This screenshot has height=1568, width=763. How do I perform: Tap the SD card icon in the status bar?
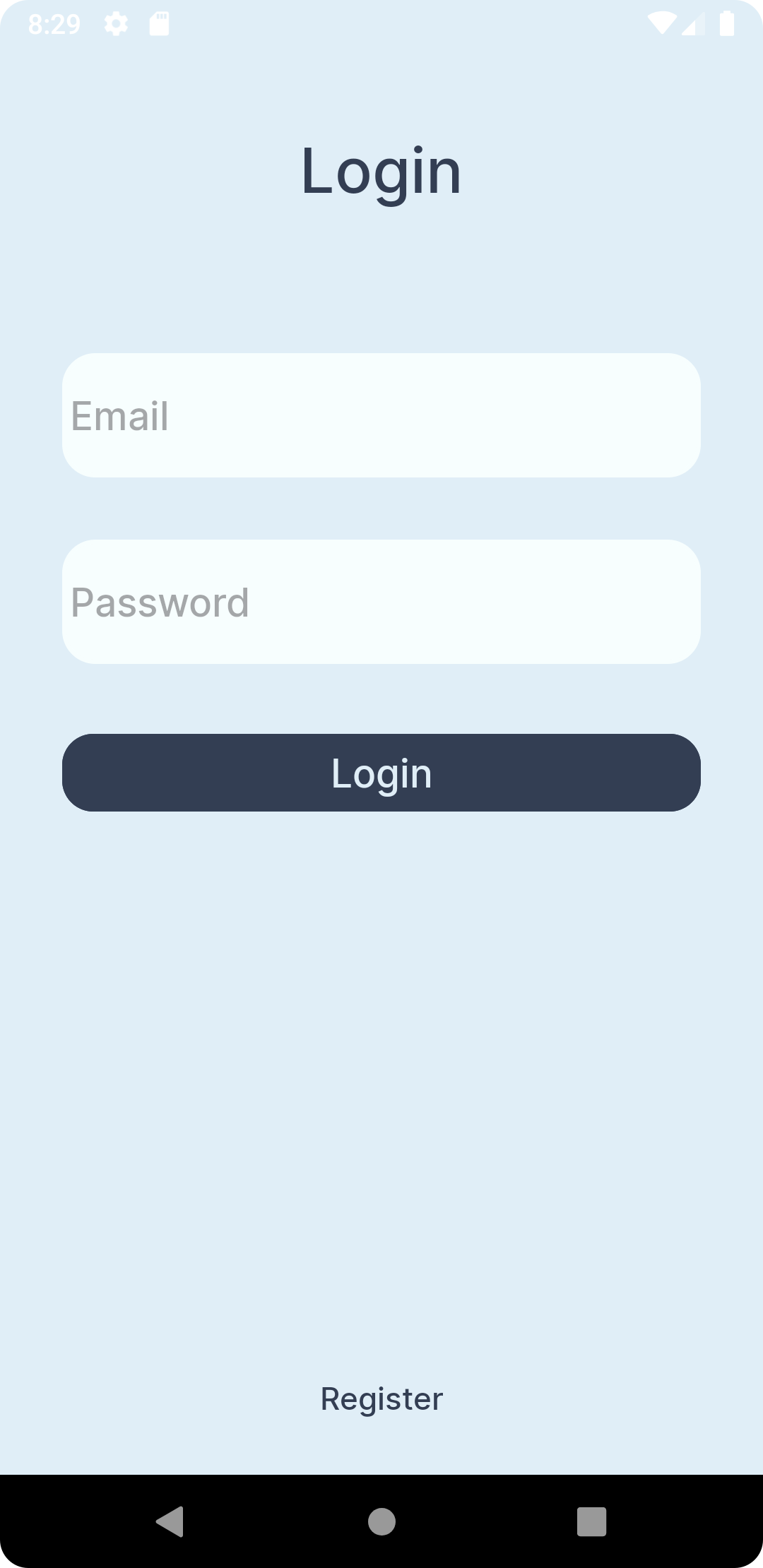(x=159, y=23)
